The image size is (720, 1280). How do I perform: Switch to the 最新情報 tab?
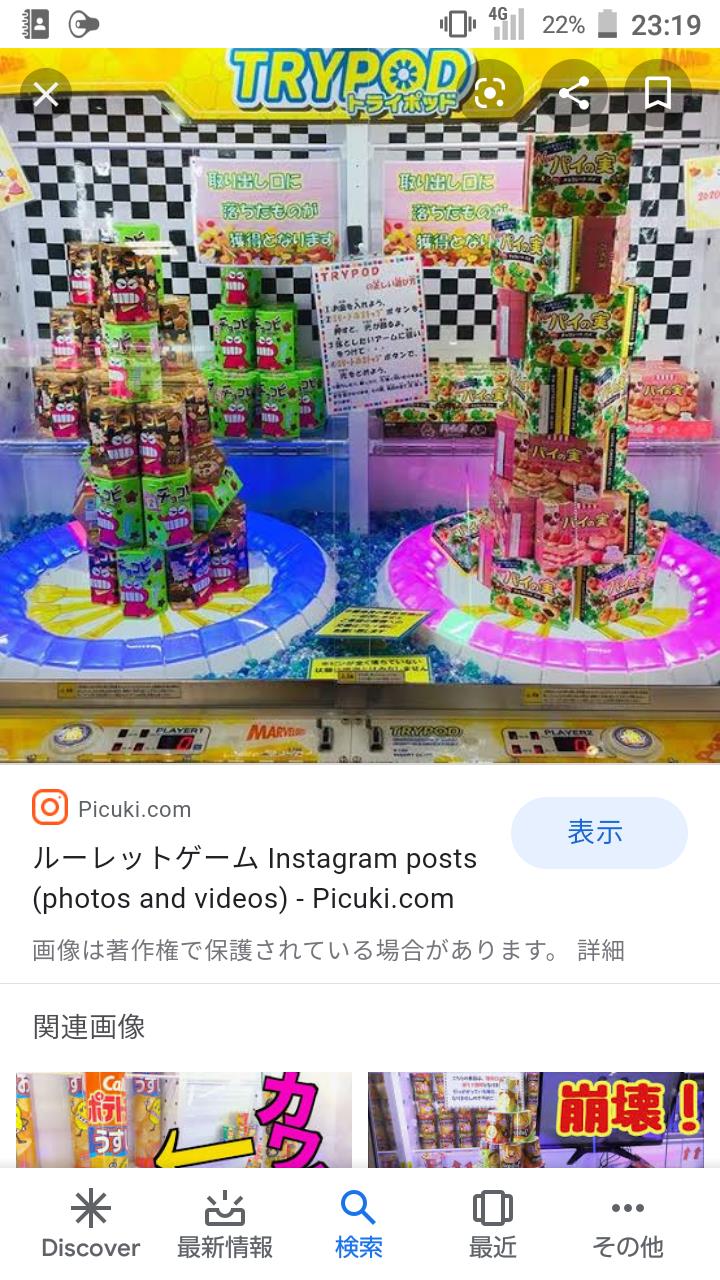tap(225, 1226)
